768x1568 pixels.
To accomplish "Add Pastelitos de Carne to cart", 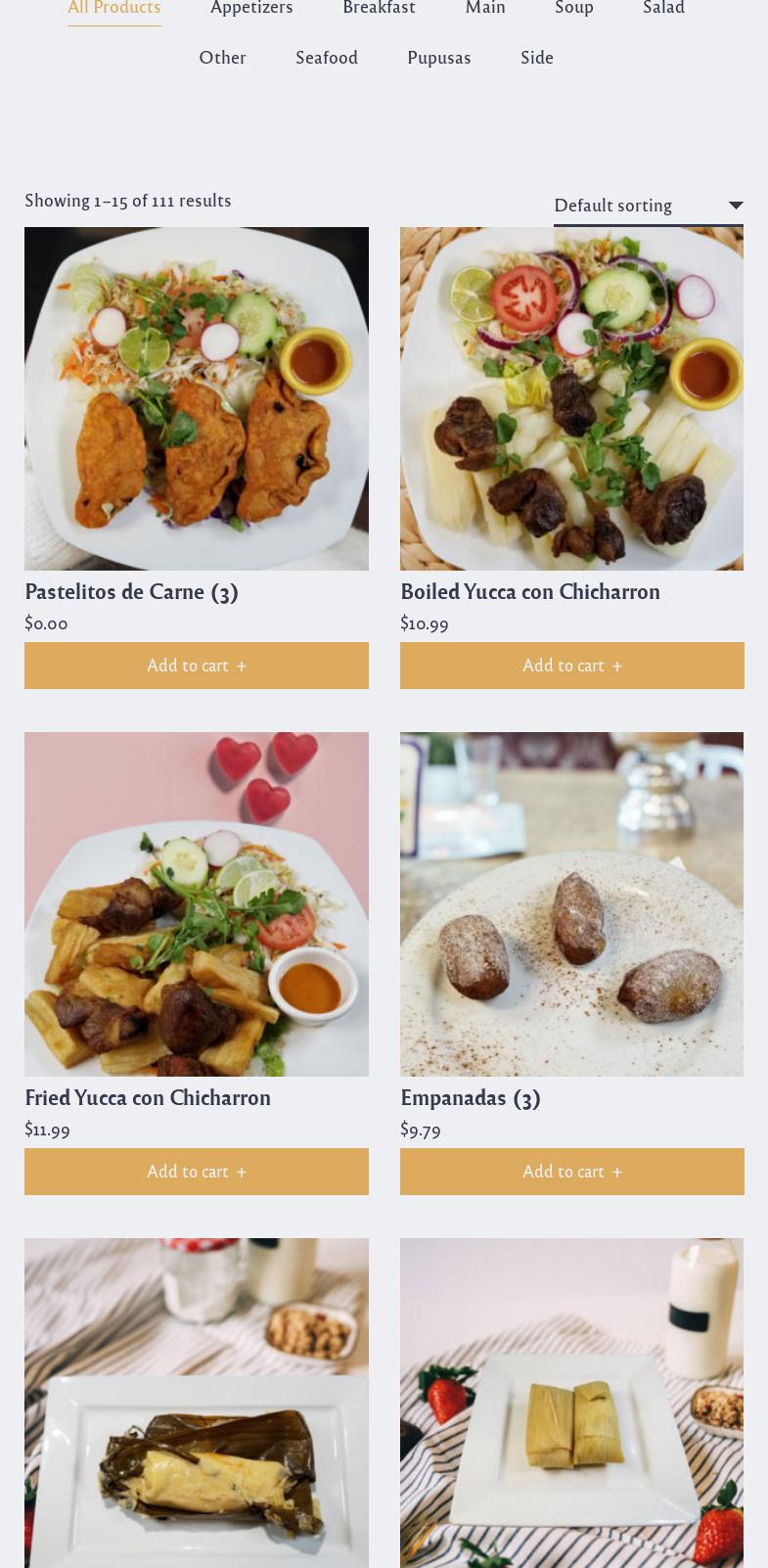I will 197,666.
